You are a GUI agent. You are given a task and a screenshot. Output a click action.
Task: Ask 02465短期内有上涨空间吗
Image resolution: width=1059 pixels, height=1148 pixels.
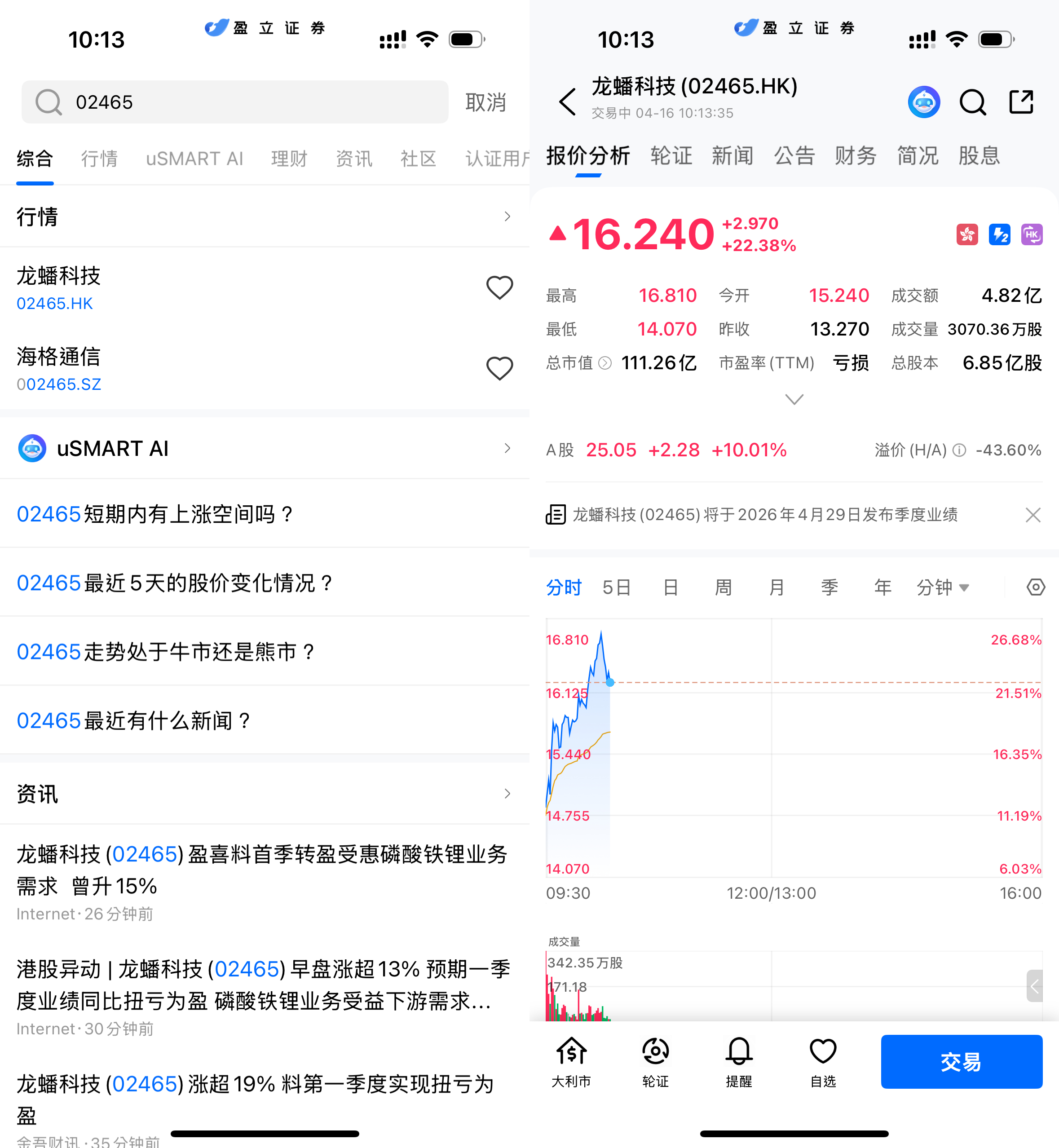click(155, 514)
